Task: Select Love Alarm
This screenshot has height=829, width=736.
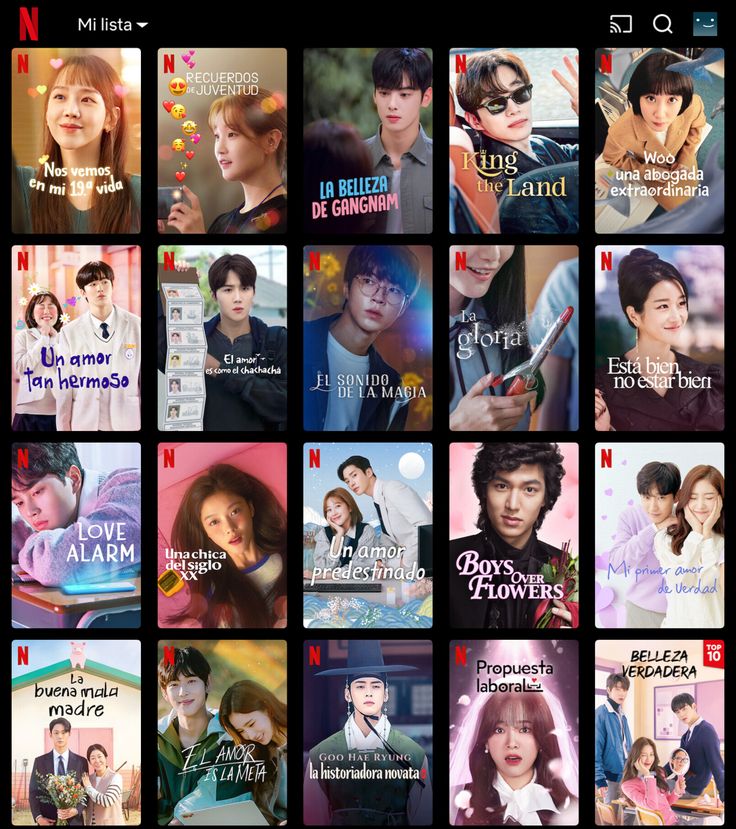Action: tap(76, 535)
